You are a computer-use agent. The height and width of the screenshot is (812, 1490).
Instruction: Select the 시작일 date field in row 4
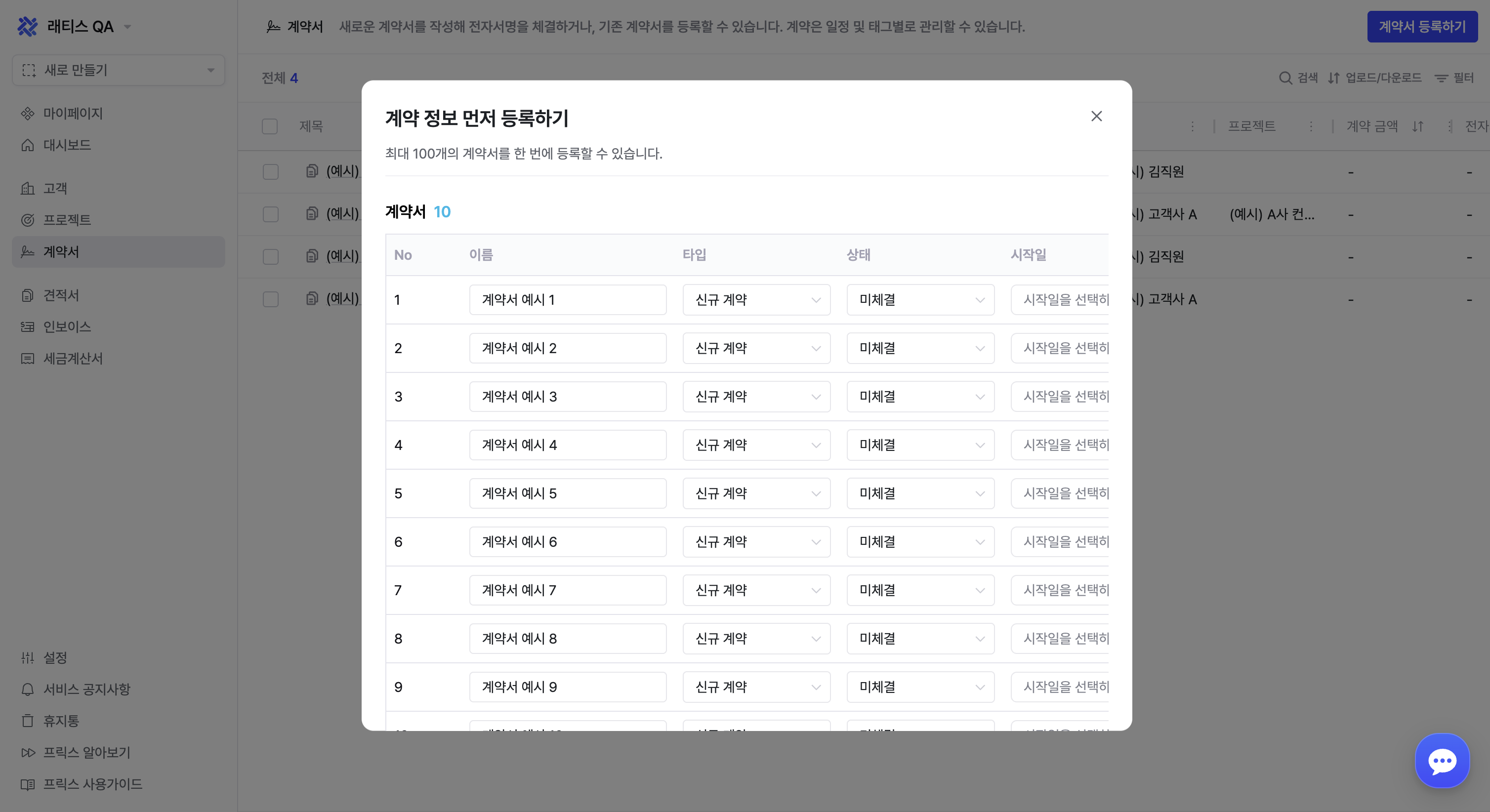[x=1060, y=445]
